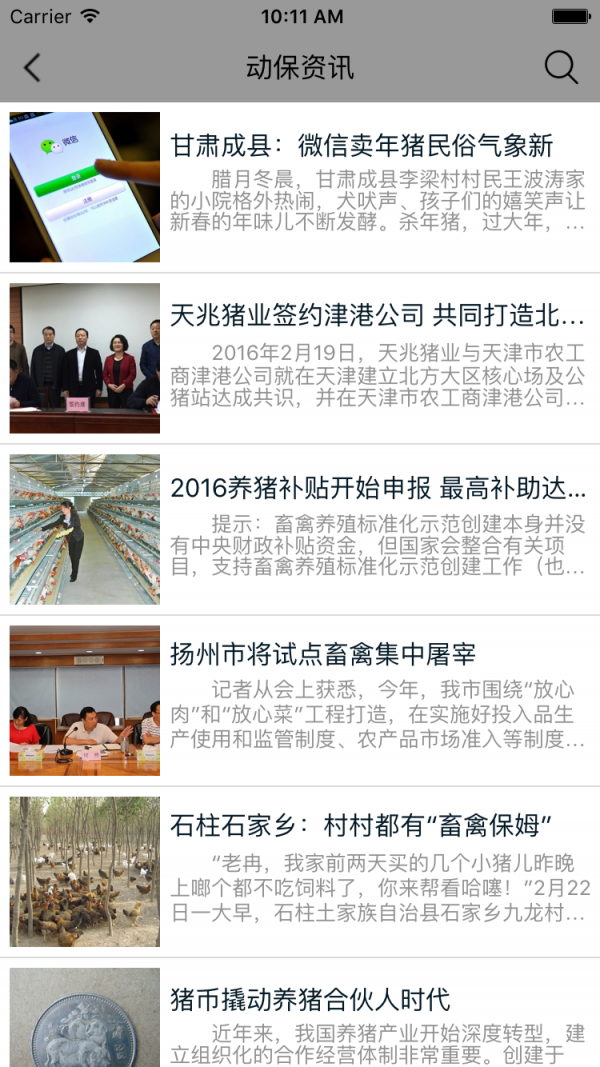The width and height of the screenshot is (600, 1067).
Task: Open 2016养猪补贴开始申报 news item
Action: coord(378,488)
